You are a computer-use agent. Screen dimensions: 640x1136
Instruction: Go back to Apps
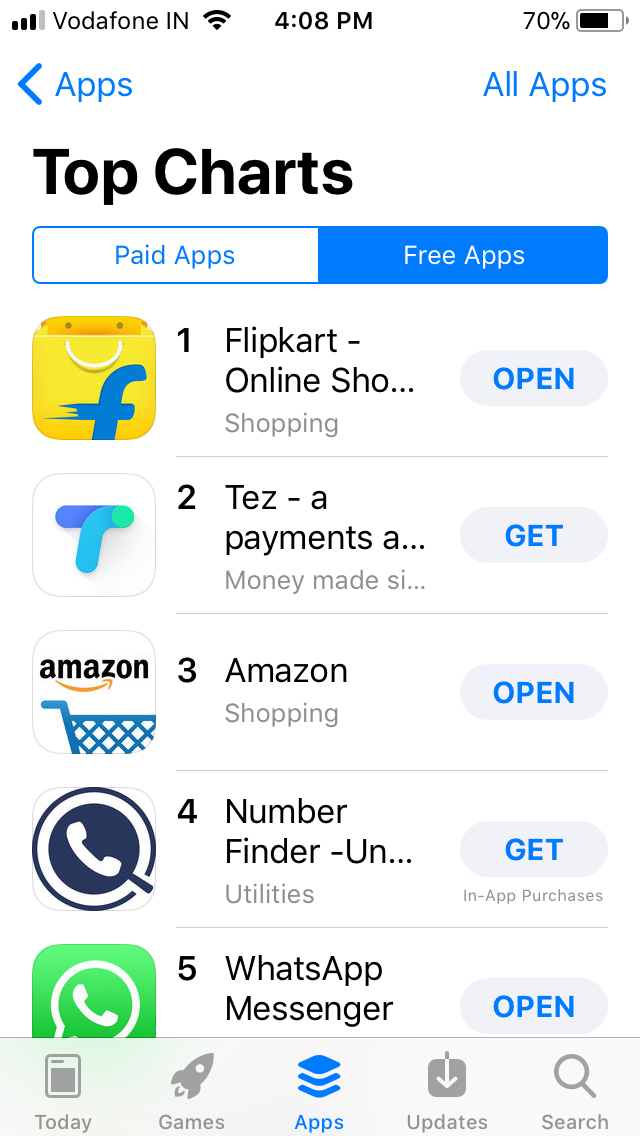(76, 86)
